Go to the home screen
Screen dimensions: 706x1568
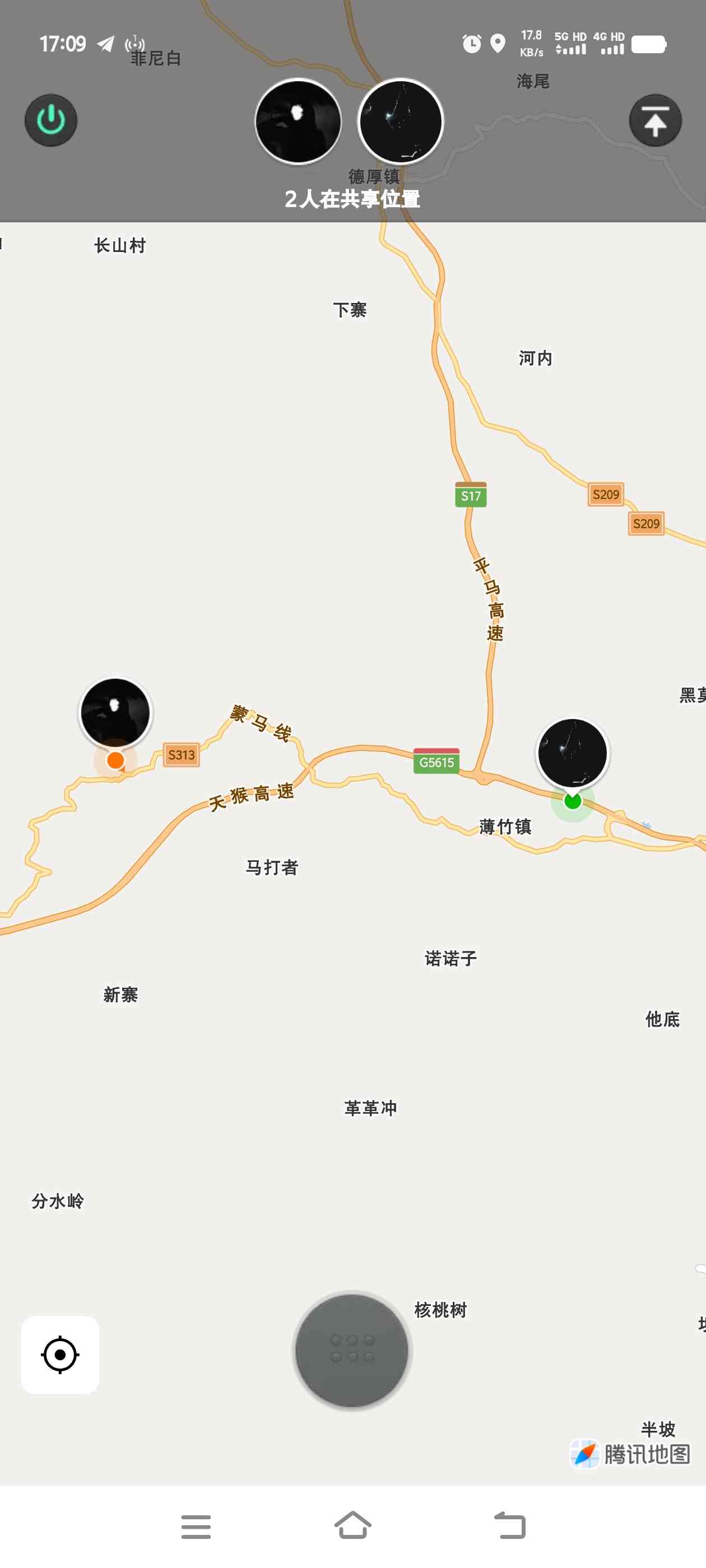[352, 1526]
